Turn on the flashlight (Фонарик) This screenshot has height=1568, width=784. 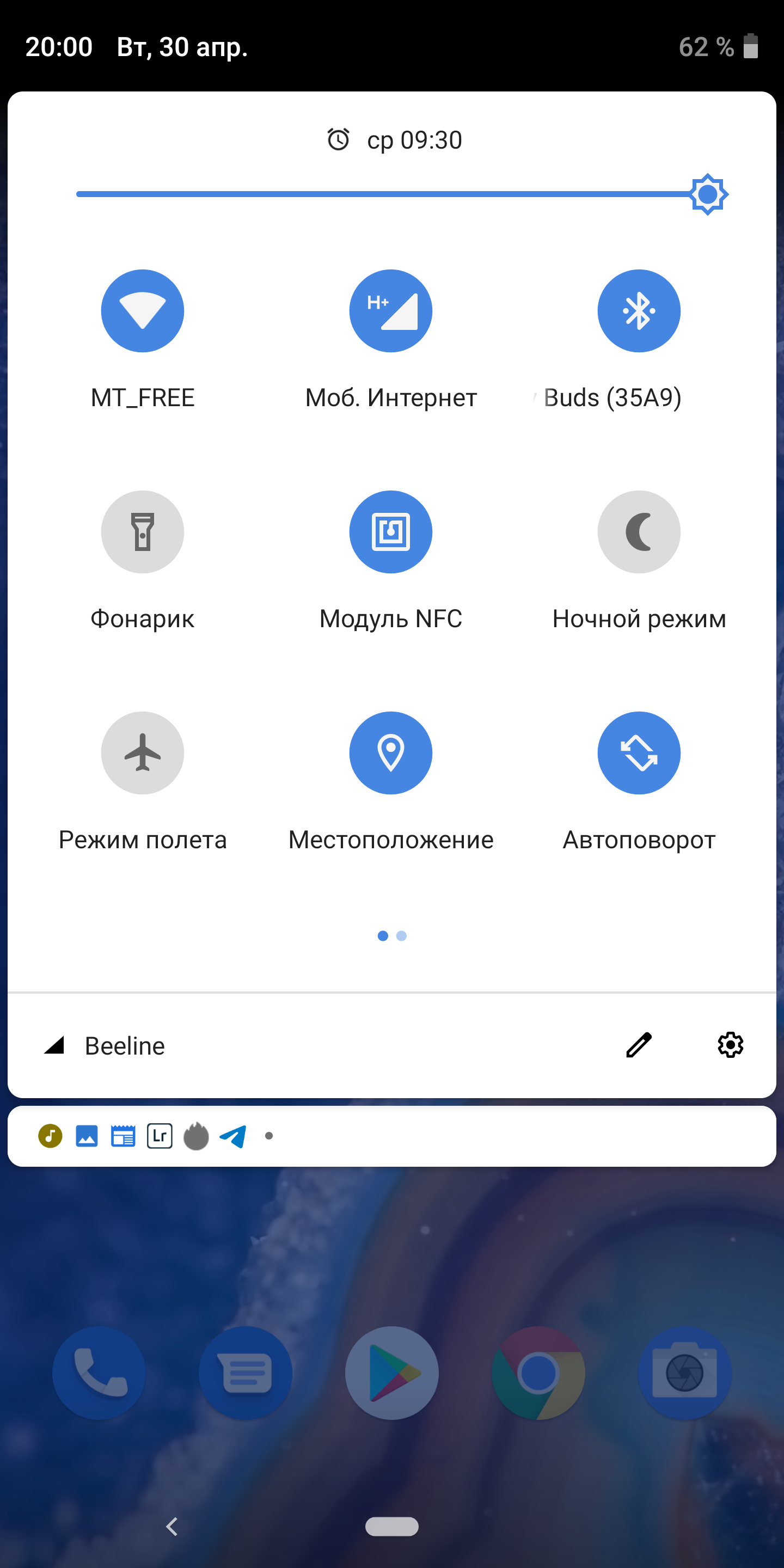(x=143, y=531)
